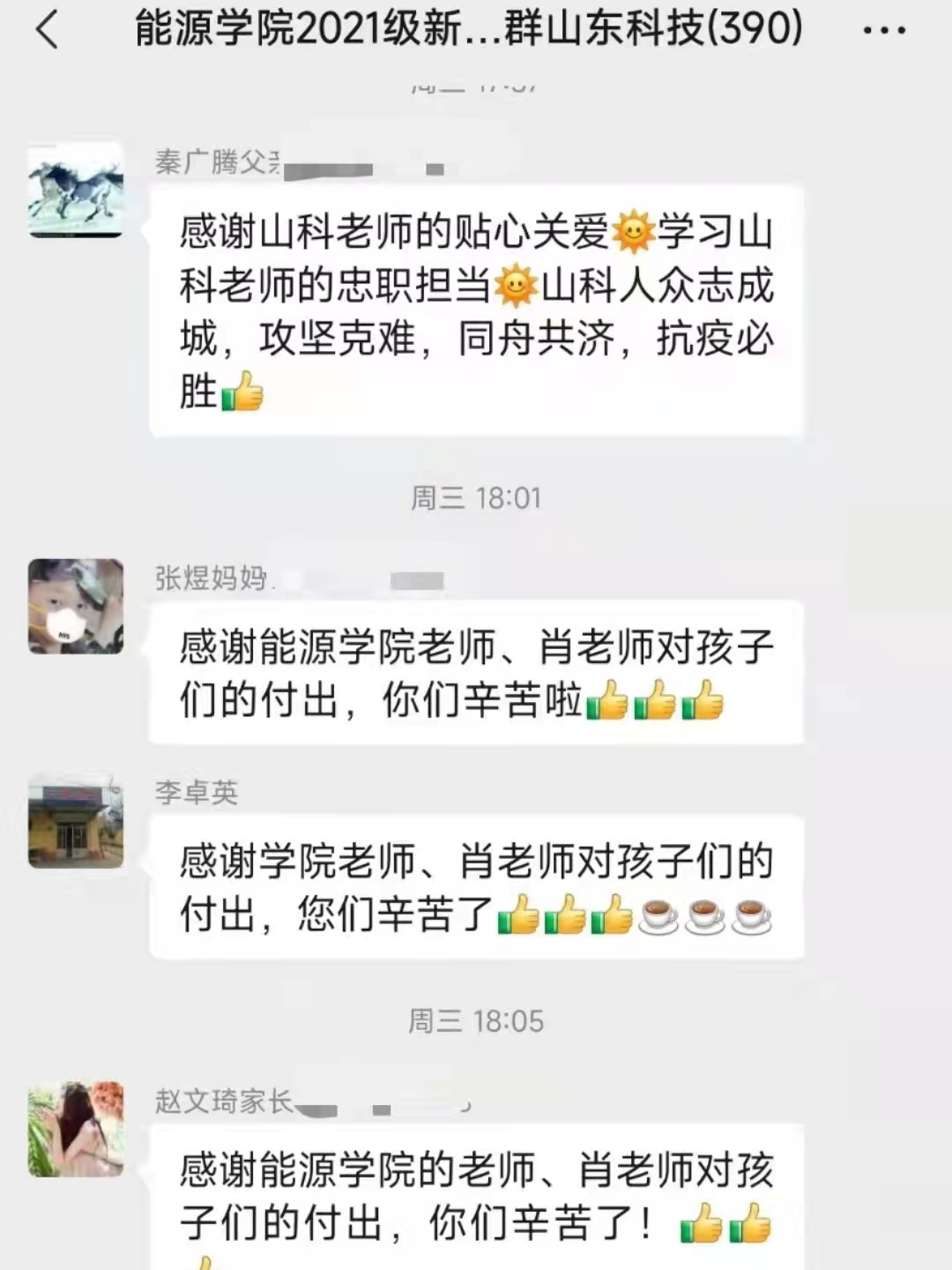Open 张煜妈妈's profile avatar

pyautogui.click(x=76, y=606)
